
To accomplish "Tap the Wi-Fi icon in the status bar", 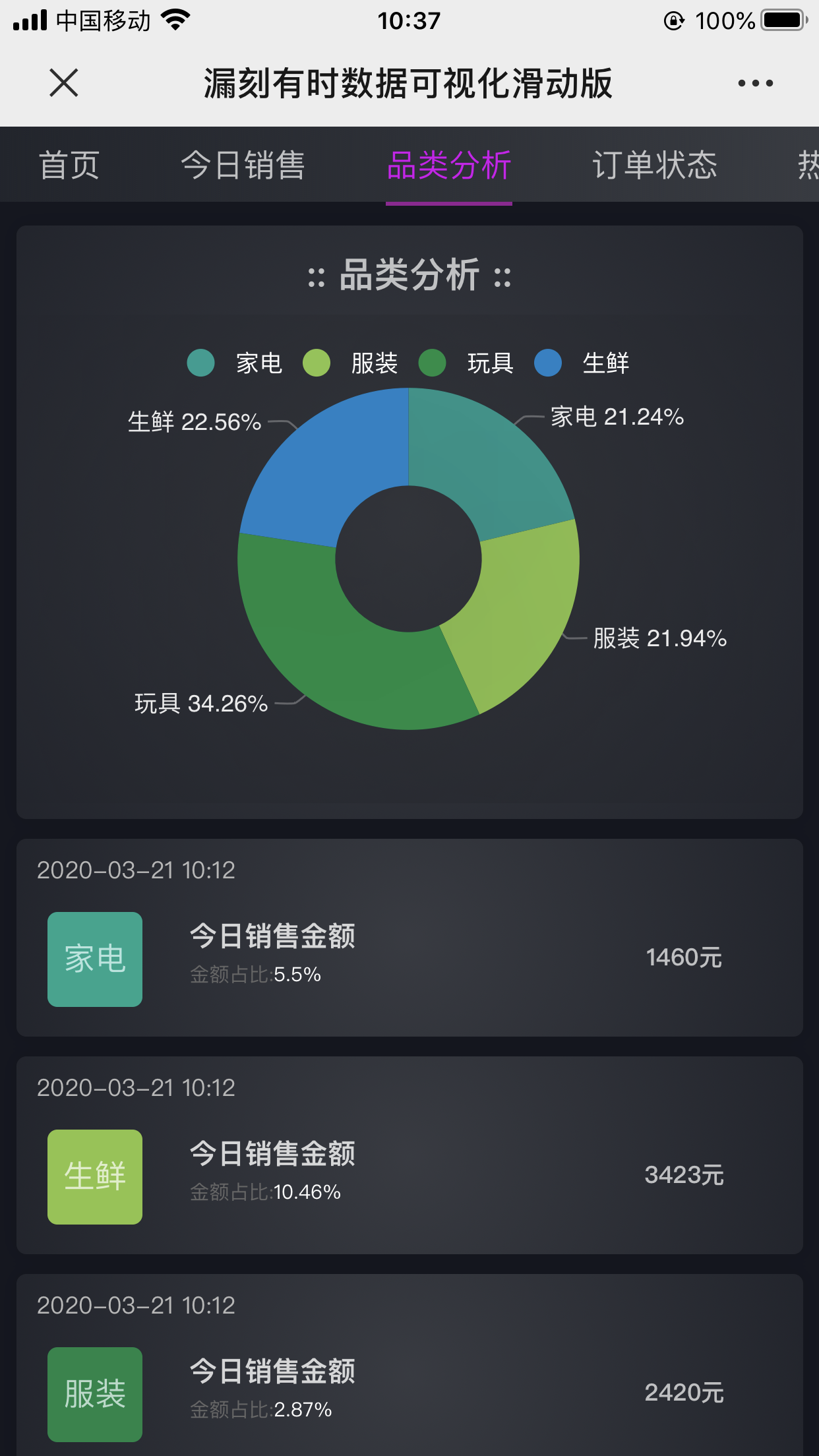I will [175, 20].
